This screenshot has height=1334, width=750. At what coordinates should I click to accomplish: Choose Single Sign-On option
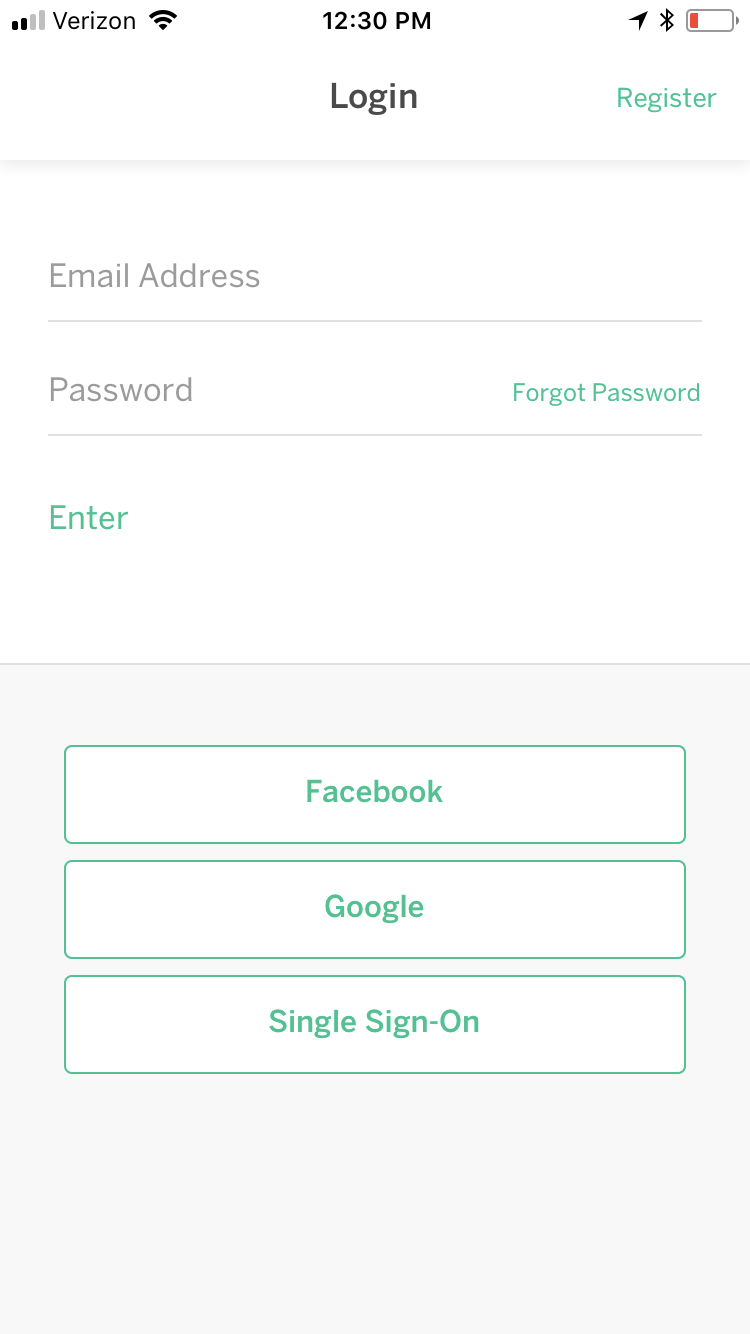tap(375, 1024)
